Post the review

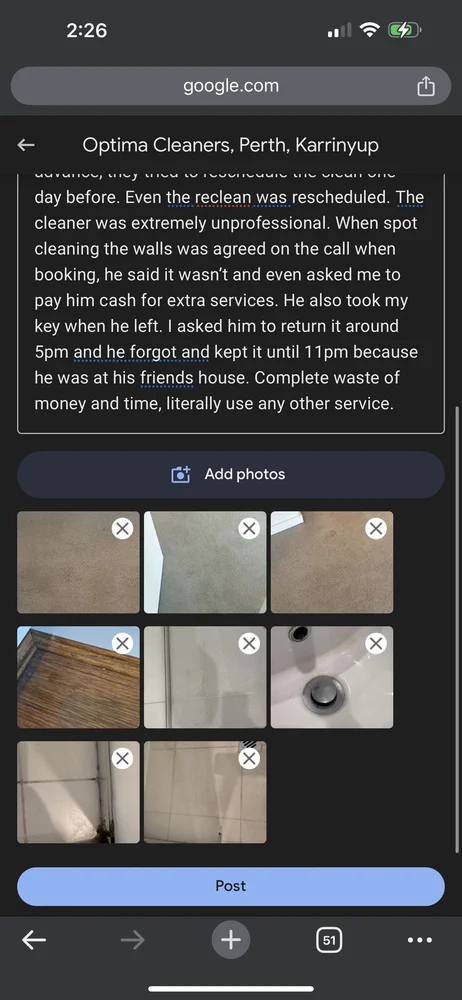coord(230,886)
